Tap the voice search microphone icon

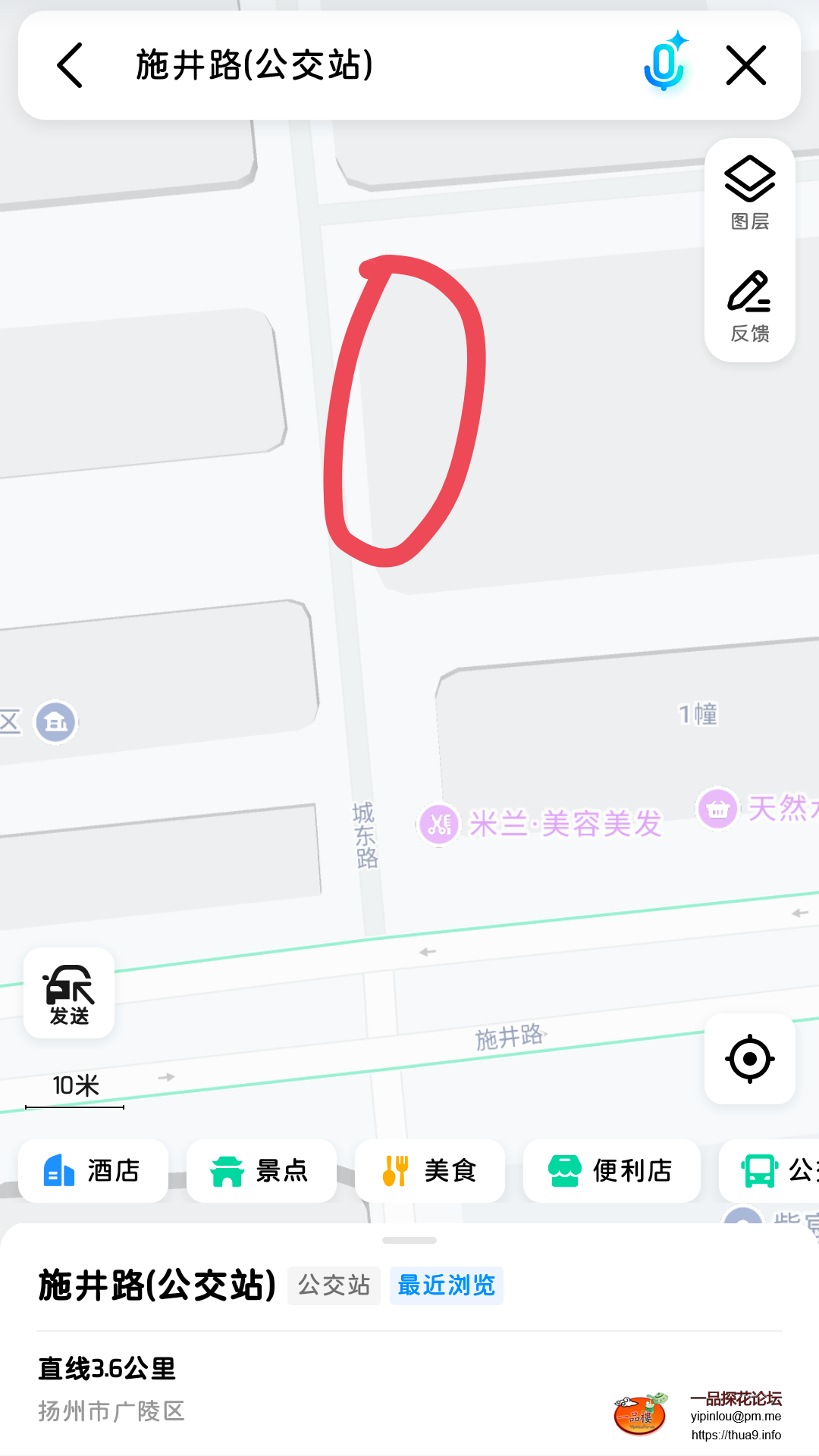click(x=663, y=66)
